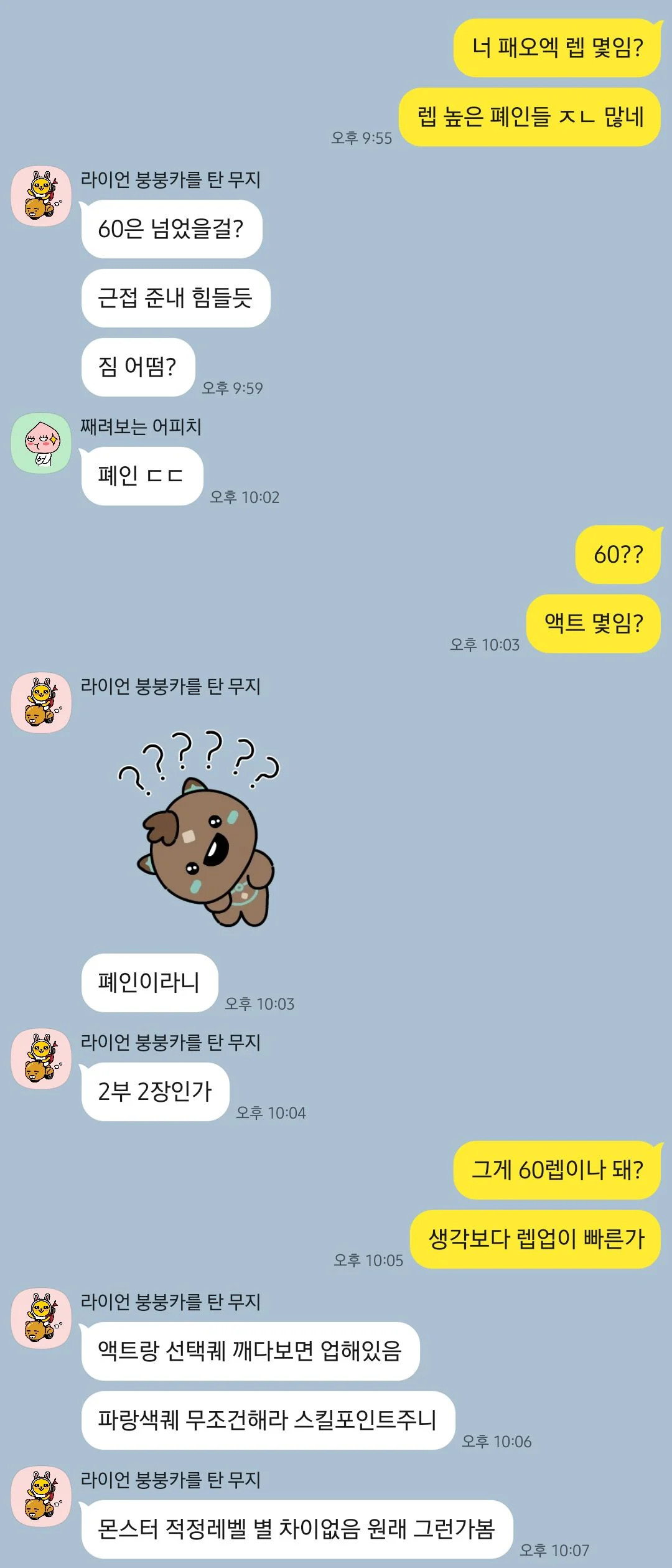Open the avatar above the '60은 넘었을걸?' message
The height and width of the screenshot is (1568, 672).
tap(41, 196)
